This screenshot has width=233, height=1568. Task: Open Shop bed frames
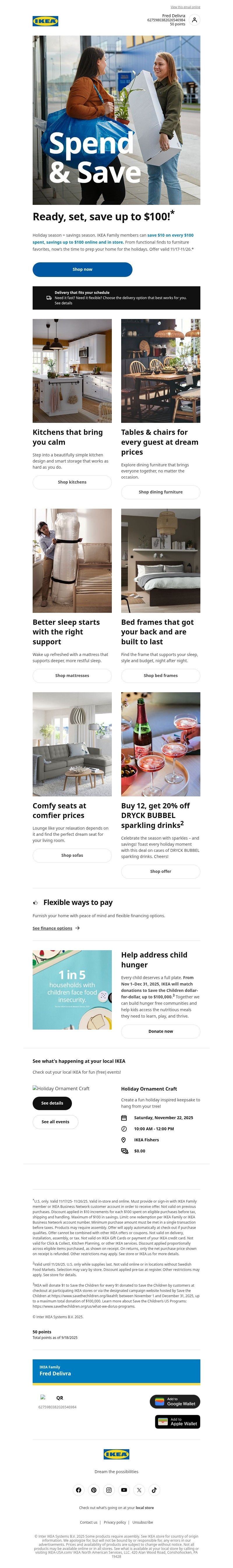pos(160,676)
